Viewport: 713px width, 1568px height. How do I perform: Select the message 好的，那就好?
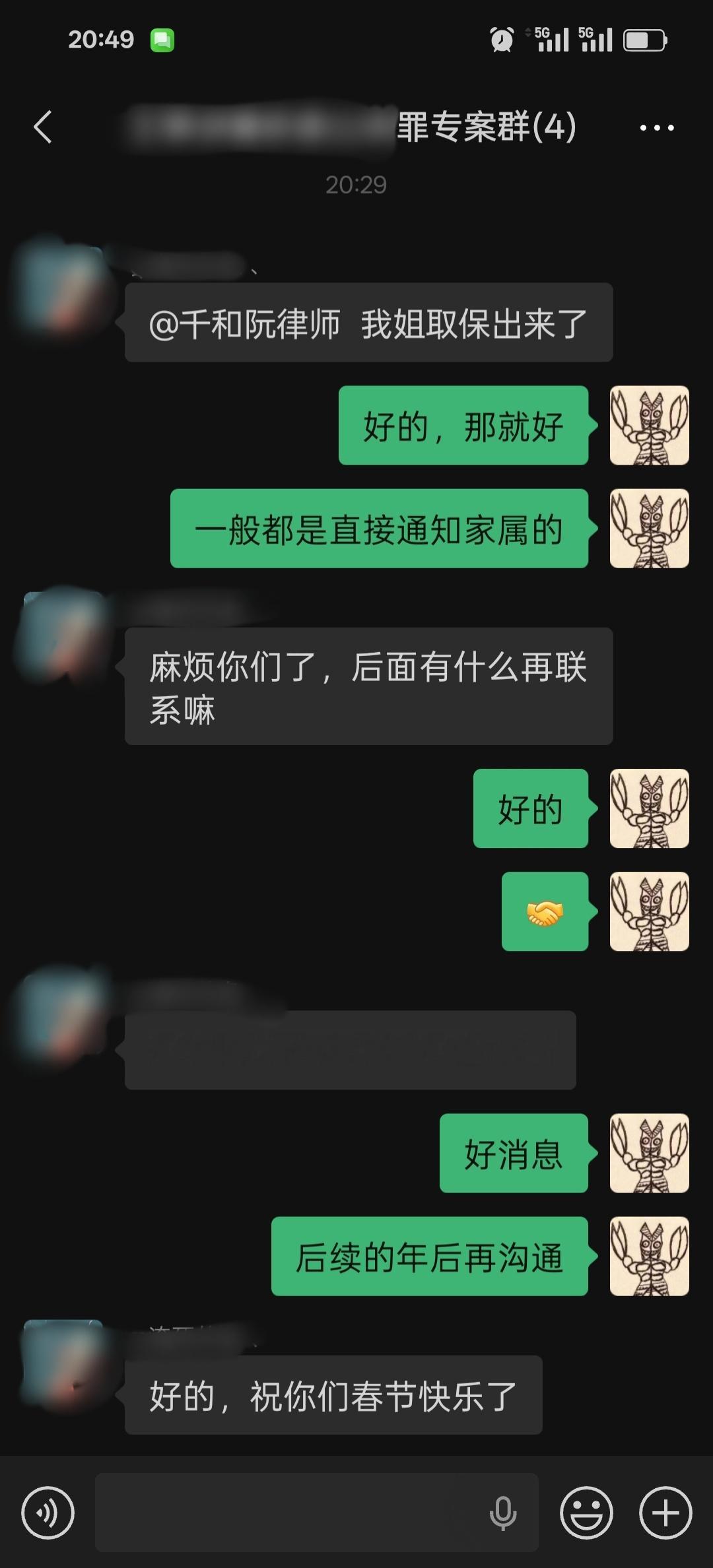tap(462, 428)
